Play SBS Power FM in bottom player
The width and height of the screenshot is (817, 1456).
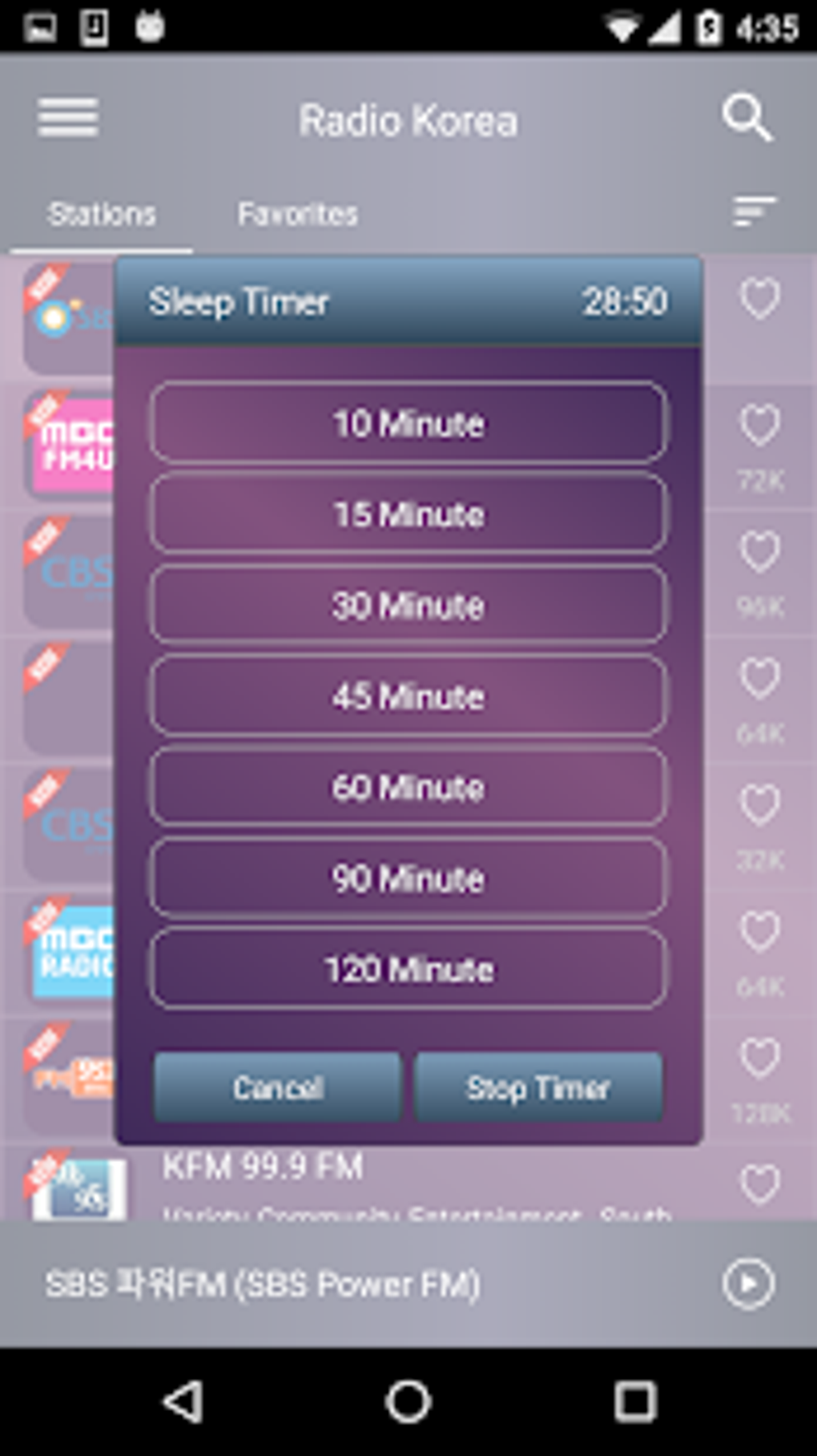(748, 1283)
